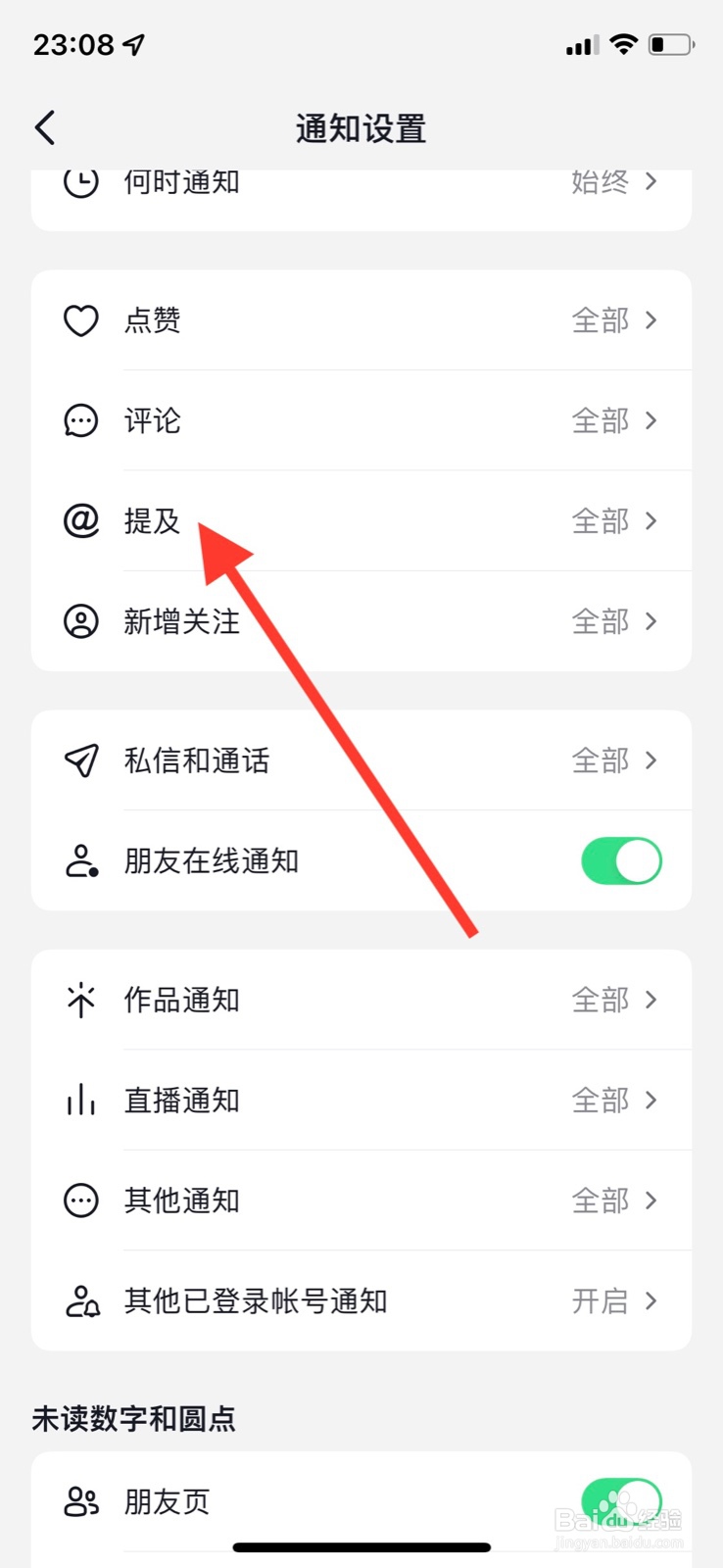Screen dimensions: 723x1568
Task: Click the works icon beside 作品通知
Action: [80, 1000]
